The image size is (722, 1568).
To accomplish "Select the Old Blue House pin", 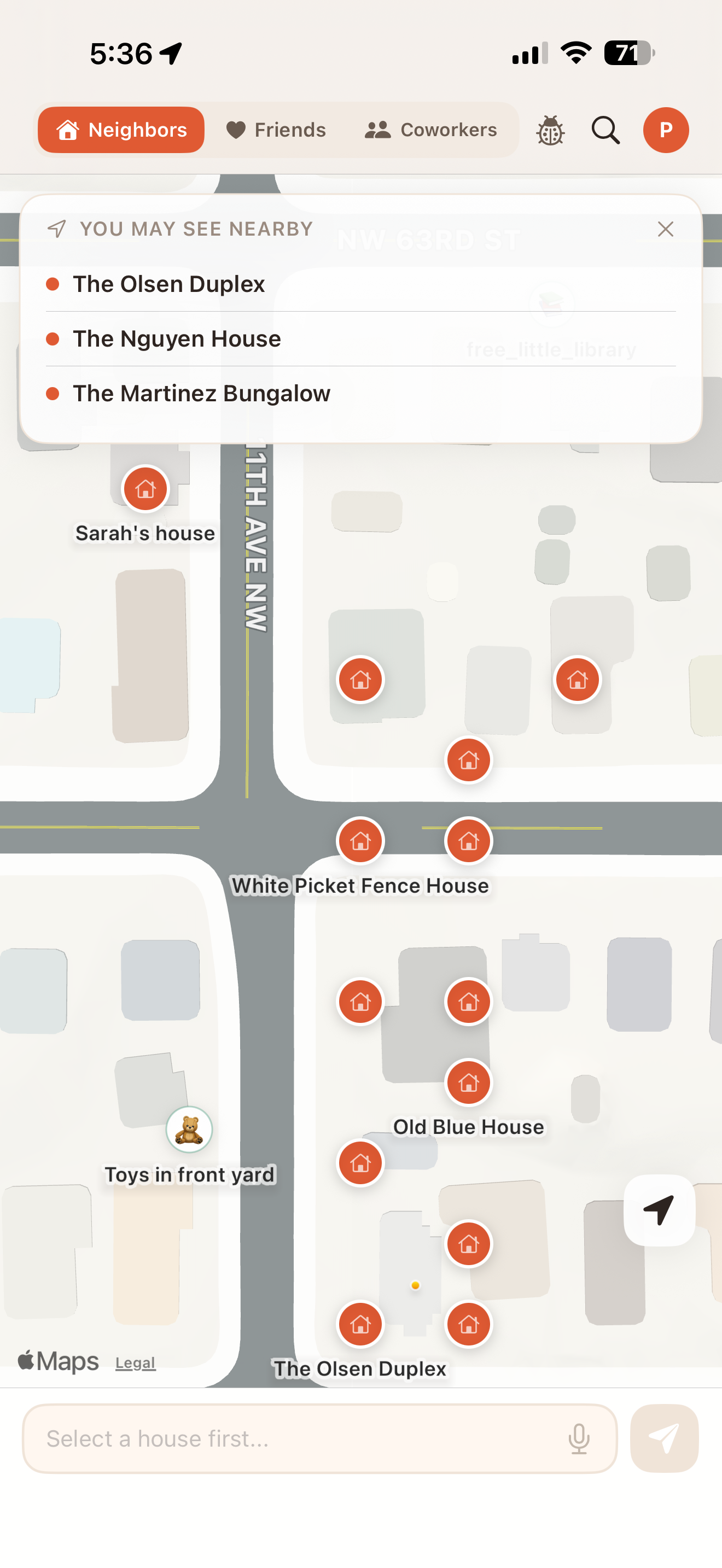I will coord(468,1083).
